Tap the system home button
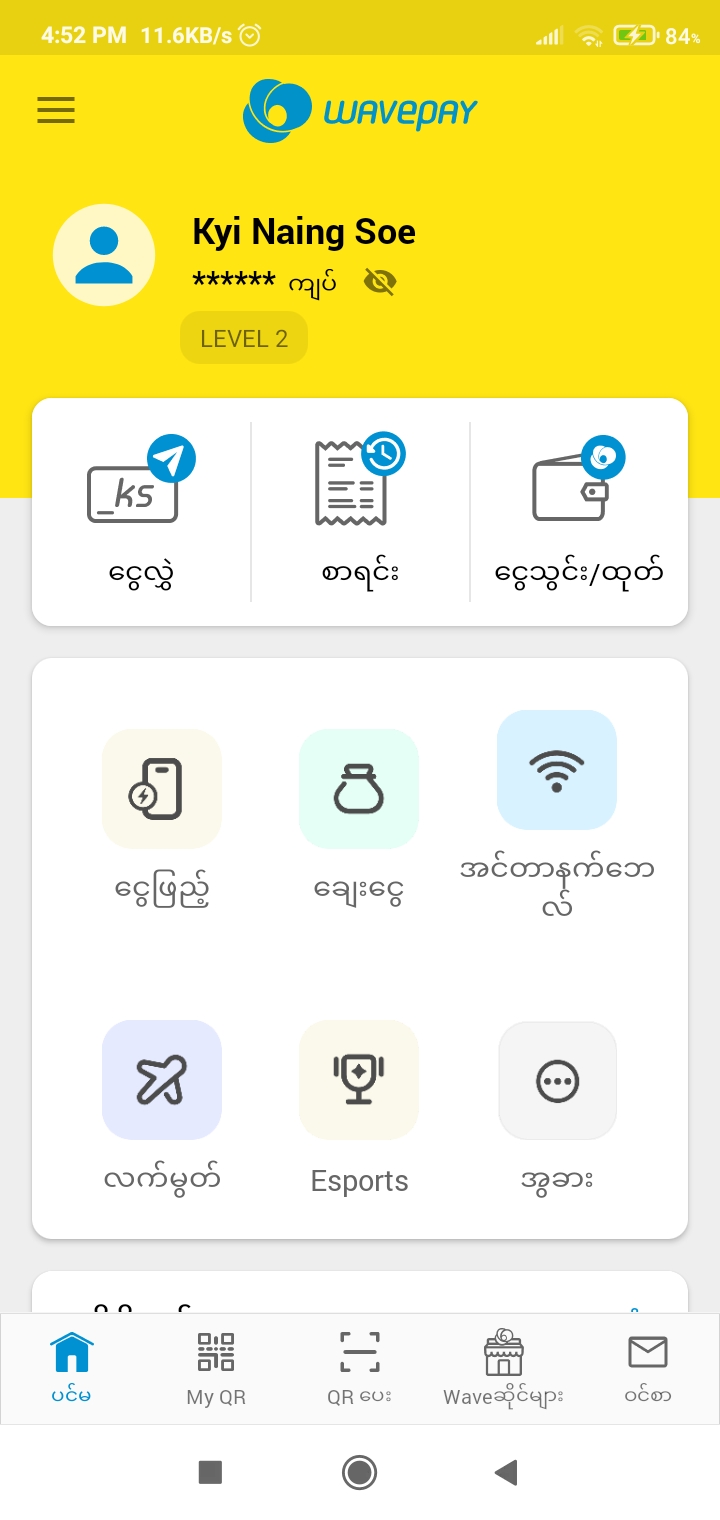 coord(359,1472)
